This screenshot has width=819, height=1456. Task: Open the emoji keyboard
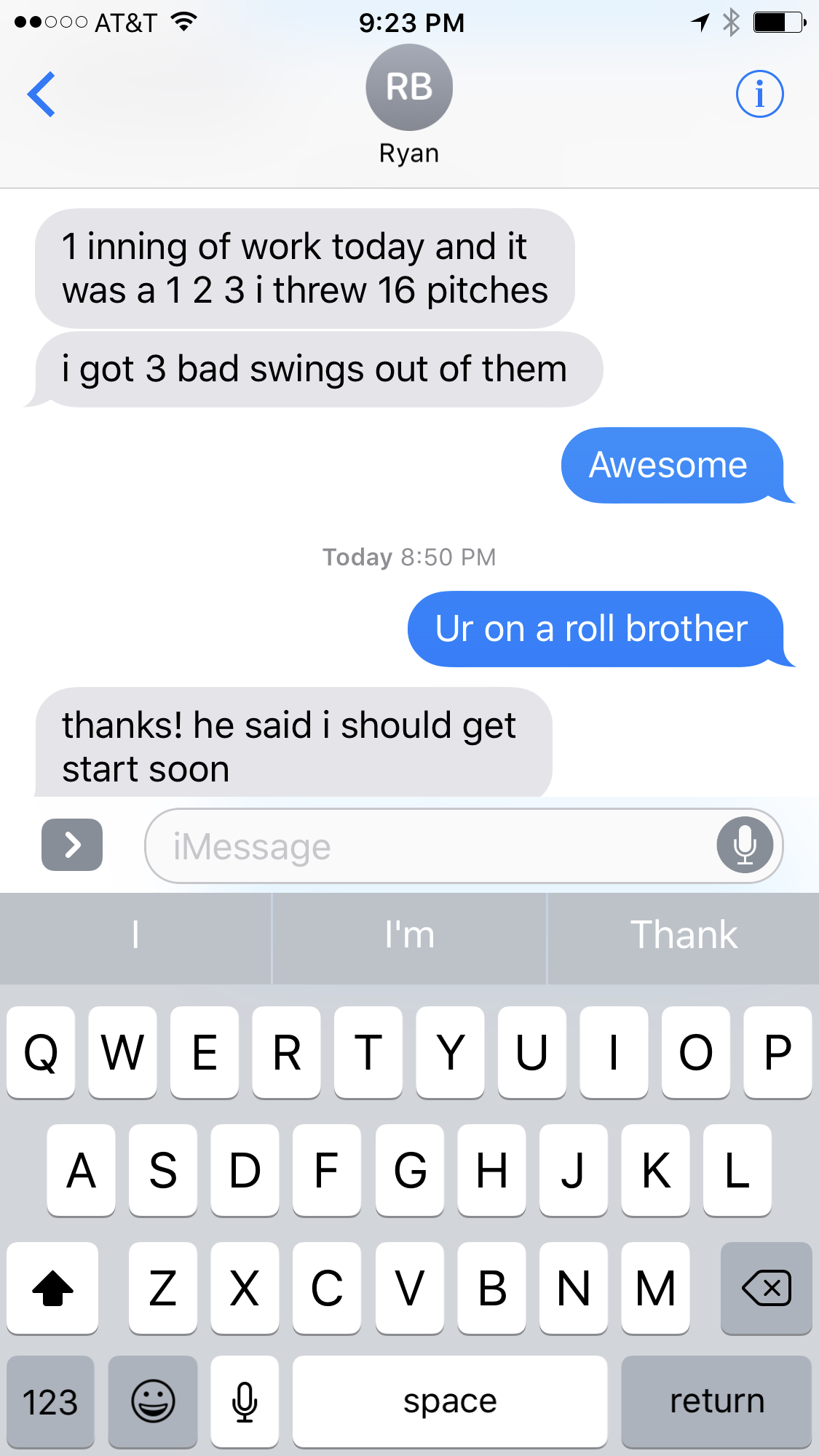[x=153, y=1402]
